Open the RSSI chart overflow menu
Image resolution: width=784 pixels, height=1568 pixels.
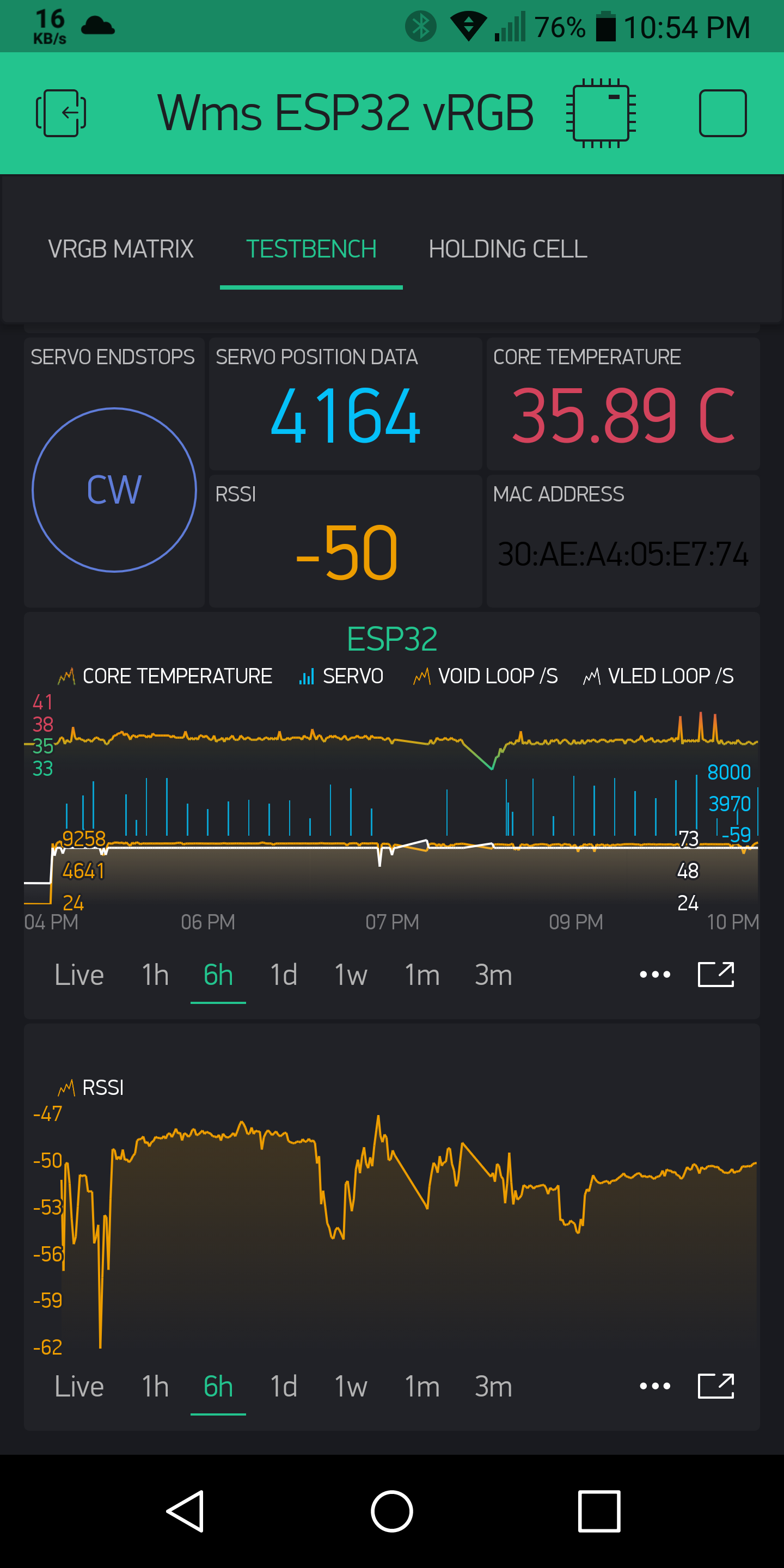(655, 1386)
